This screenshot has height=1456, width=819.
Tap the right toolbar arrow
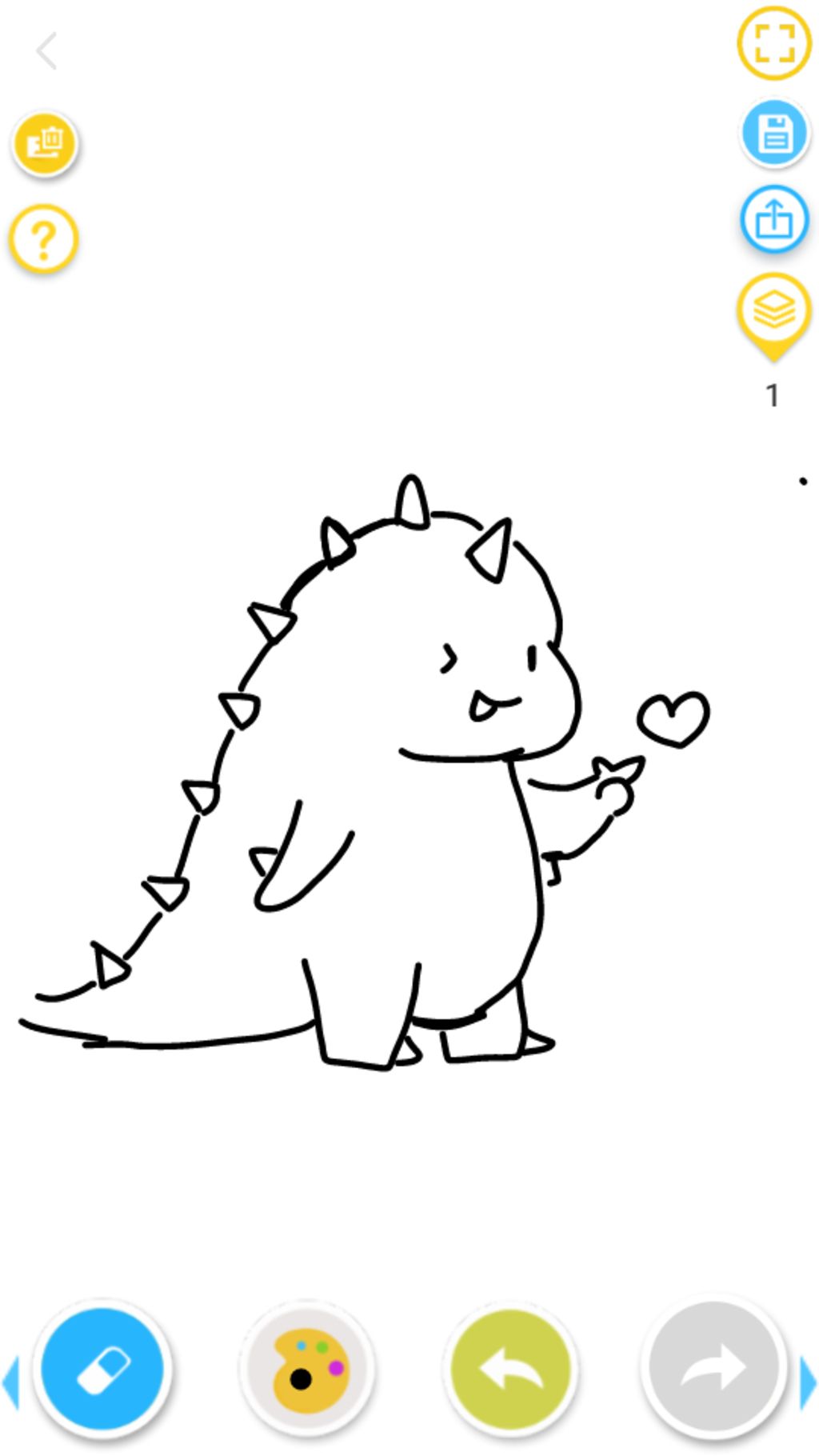[x=808, y=1382]
